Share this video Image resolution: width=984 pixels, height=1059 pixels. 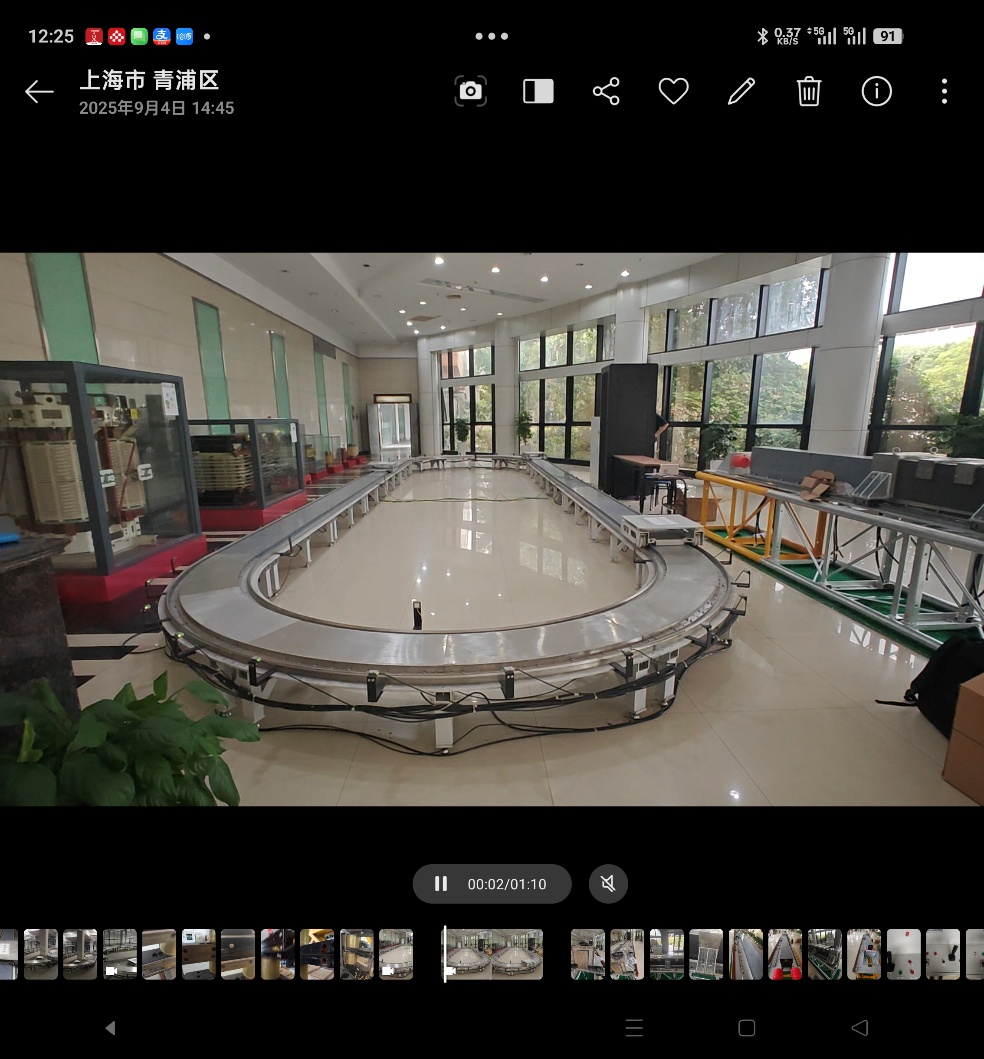coord(606,92)
